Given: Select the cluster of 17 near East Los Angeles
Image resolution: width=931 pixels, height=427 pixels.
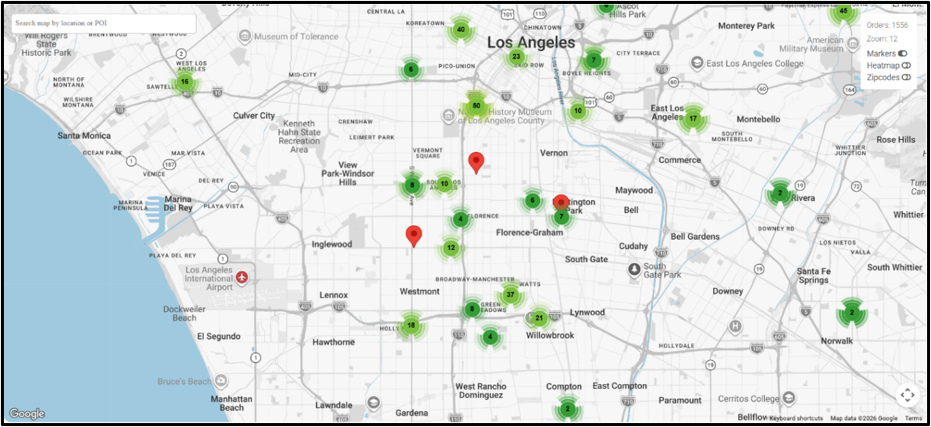Looking at the screenshot, I should point(693,118).
